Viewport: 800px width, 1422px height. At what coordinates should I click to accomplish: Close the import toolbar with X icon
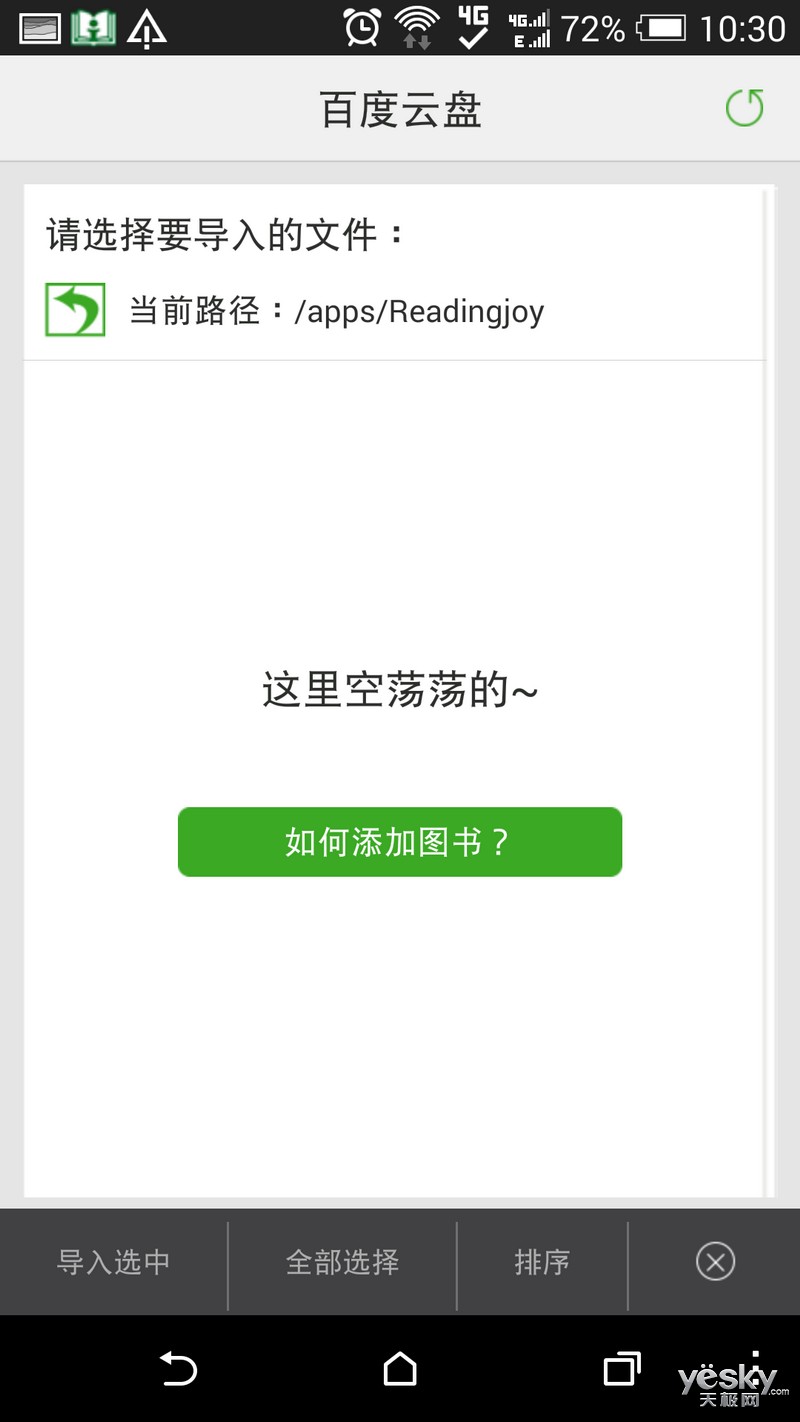click(715, 1262)
